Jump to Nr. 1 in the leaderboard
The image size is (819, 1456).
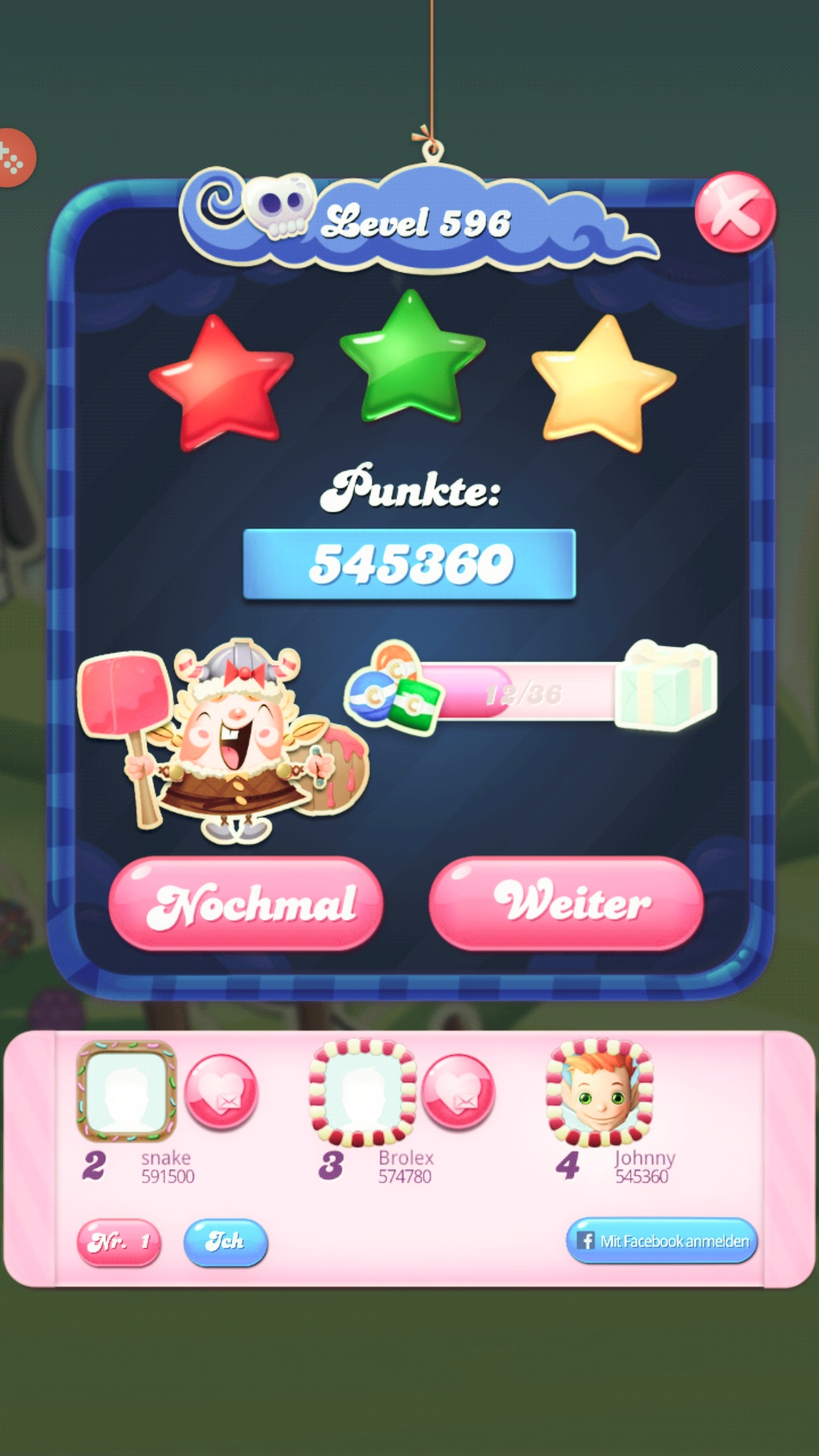pos(119,1242)
